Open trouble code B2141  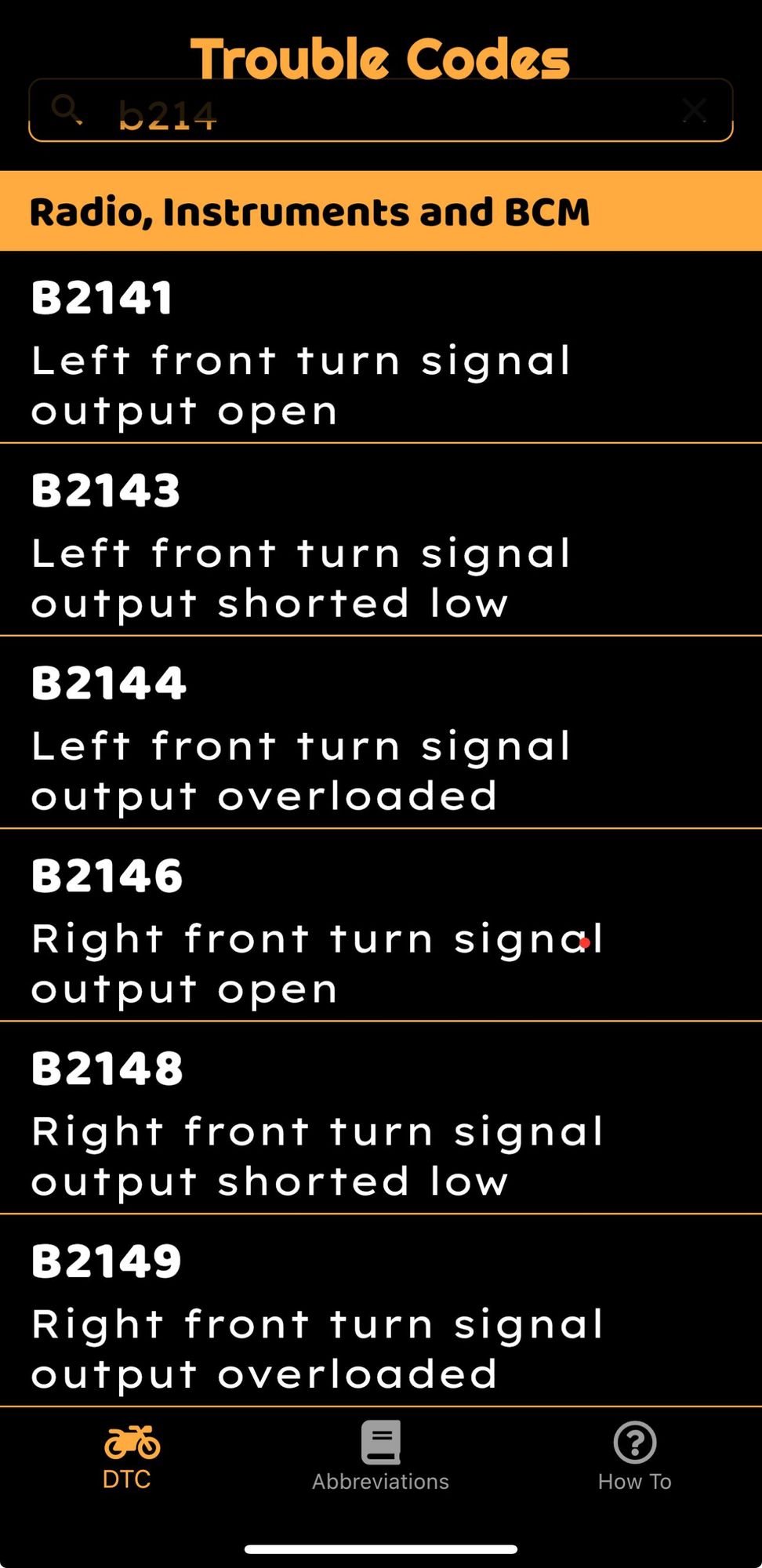[x=380, y=347]
